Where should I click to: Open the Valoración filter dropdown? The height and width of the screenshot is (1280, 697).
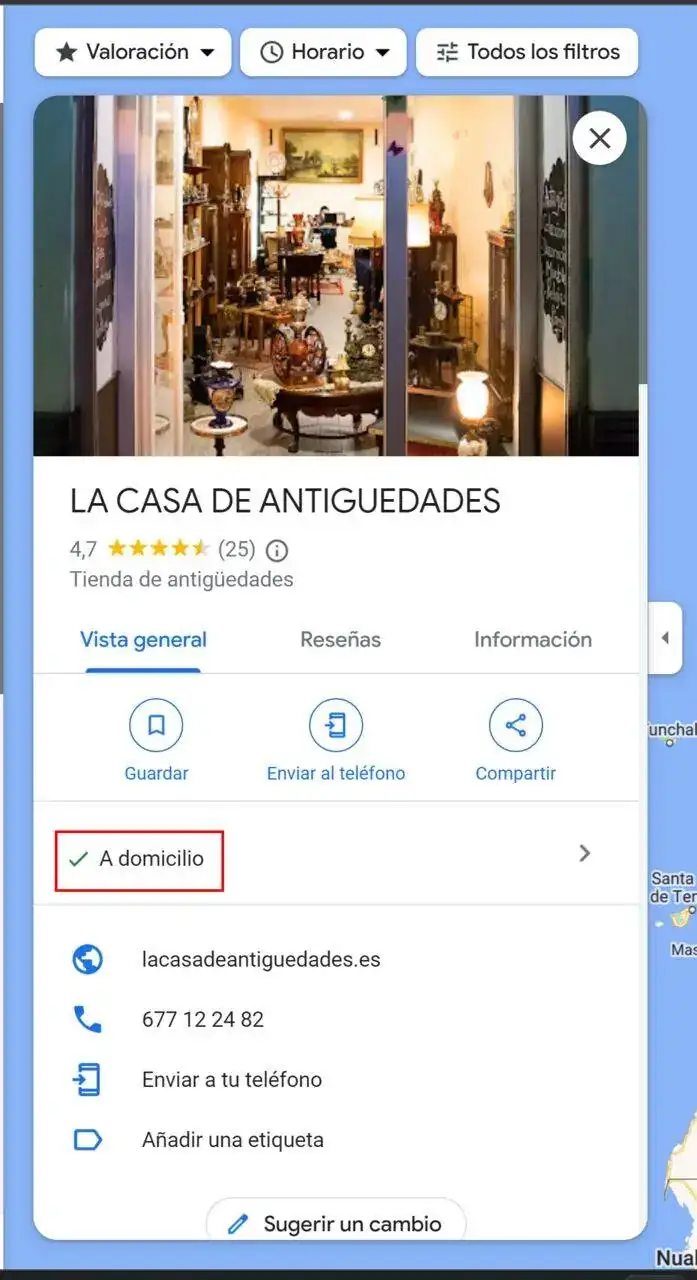[133, 52]
